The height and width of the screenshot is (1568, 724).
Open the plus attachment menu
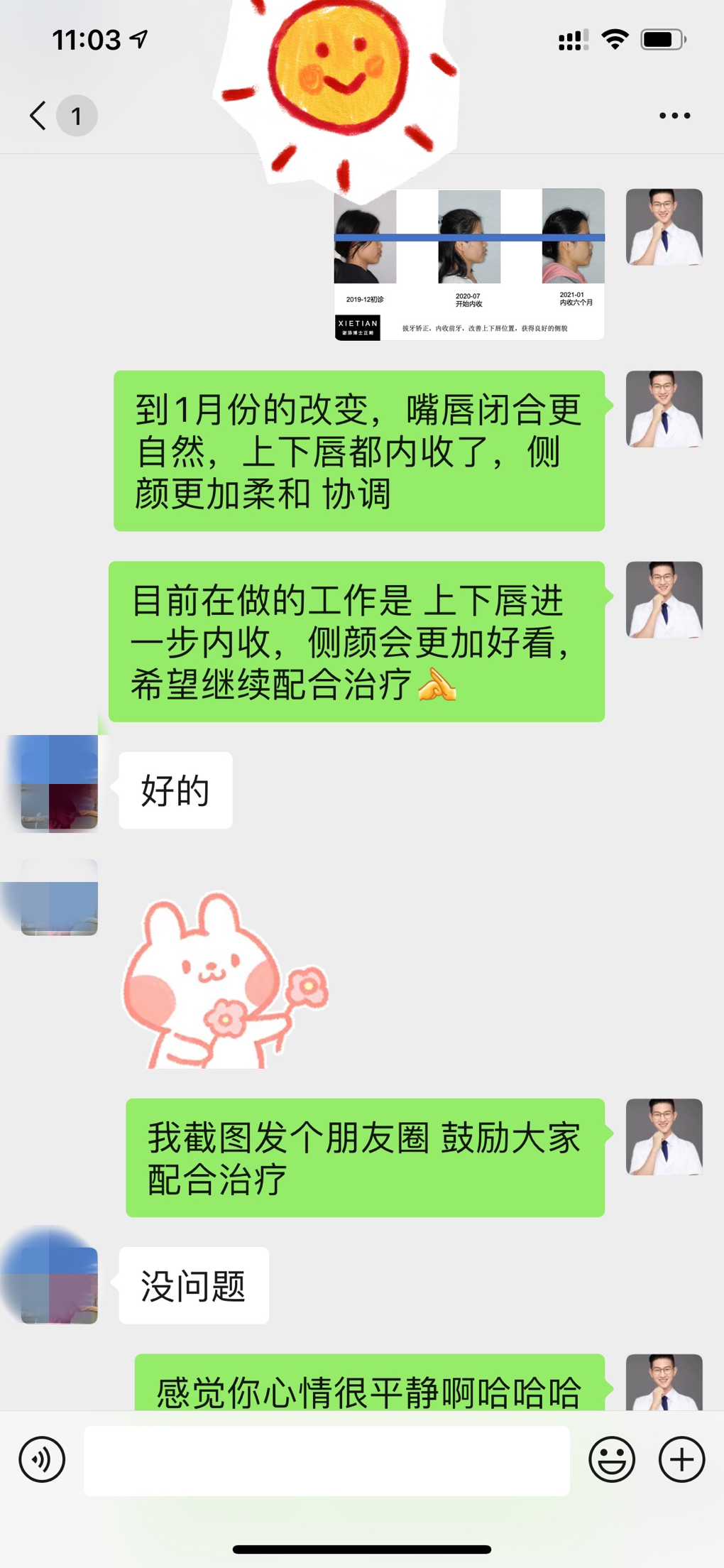pos(681,1459)
